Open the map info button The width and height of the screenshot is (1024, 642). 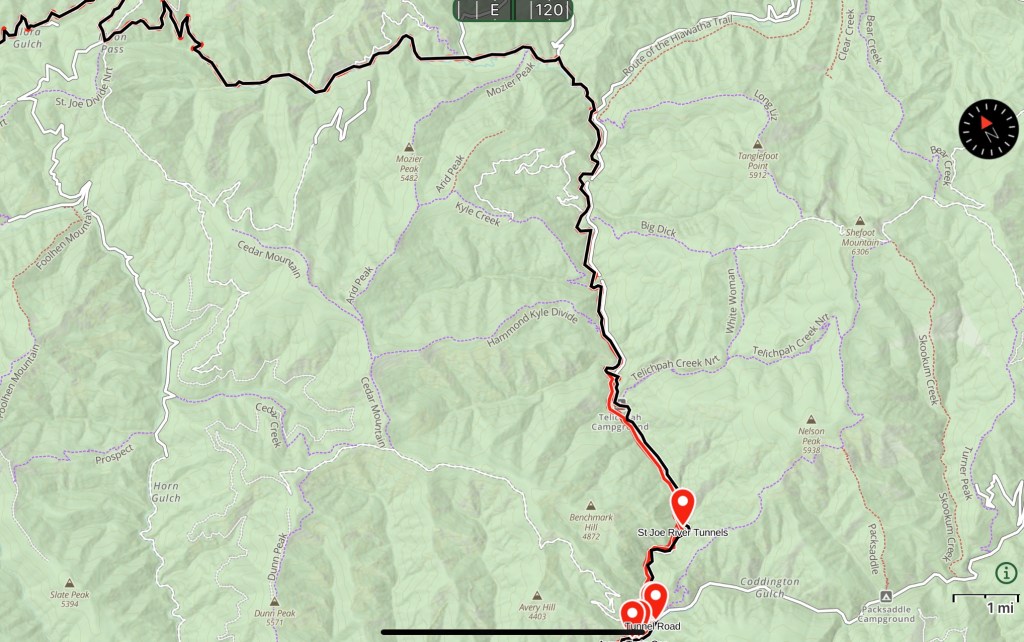coord(1004,572)
